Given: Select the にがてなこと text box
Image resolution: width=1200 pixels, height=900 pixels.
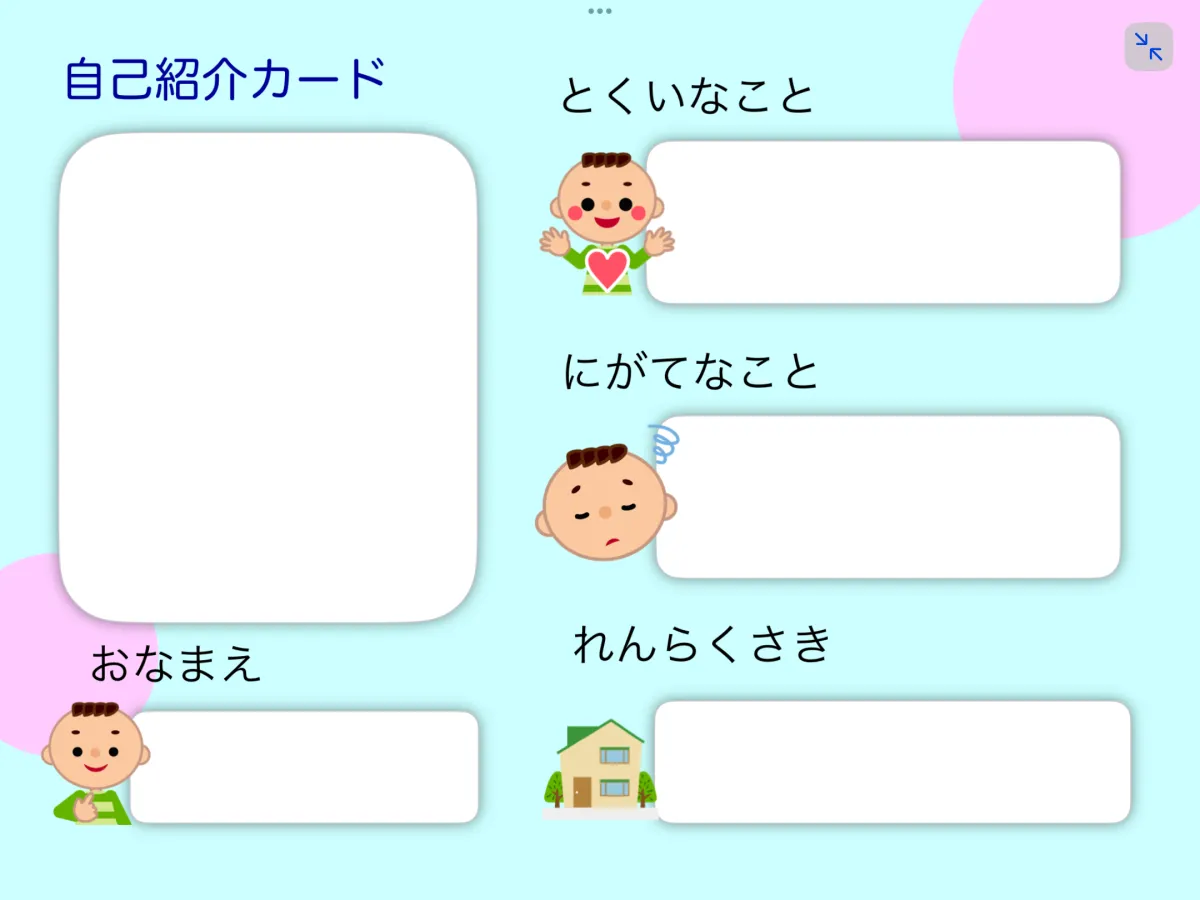Looking at the screenshot, I should [888, 497].
